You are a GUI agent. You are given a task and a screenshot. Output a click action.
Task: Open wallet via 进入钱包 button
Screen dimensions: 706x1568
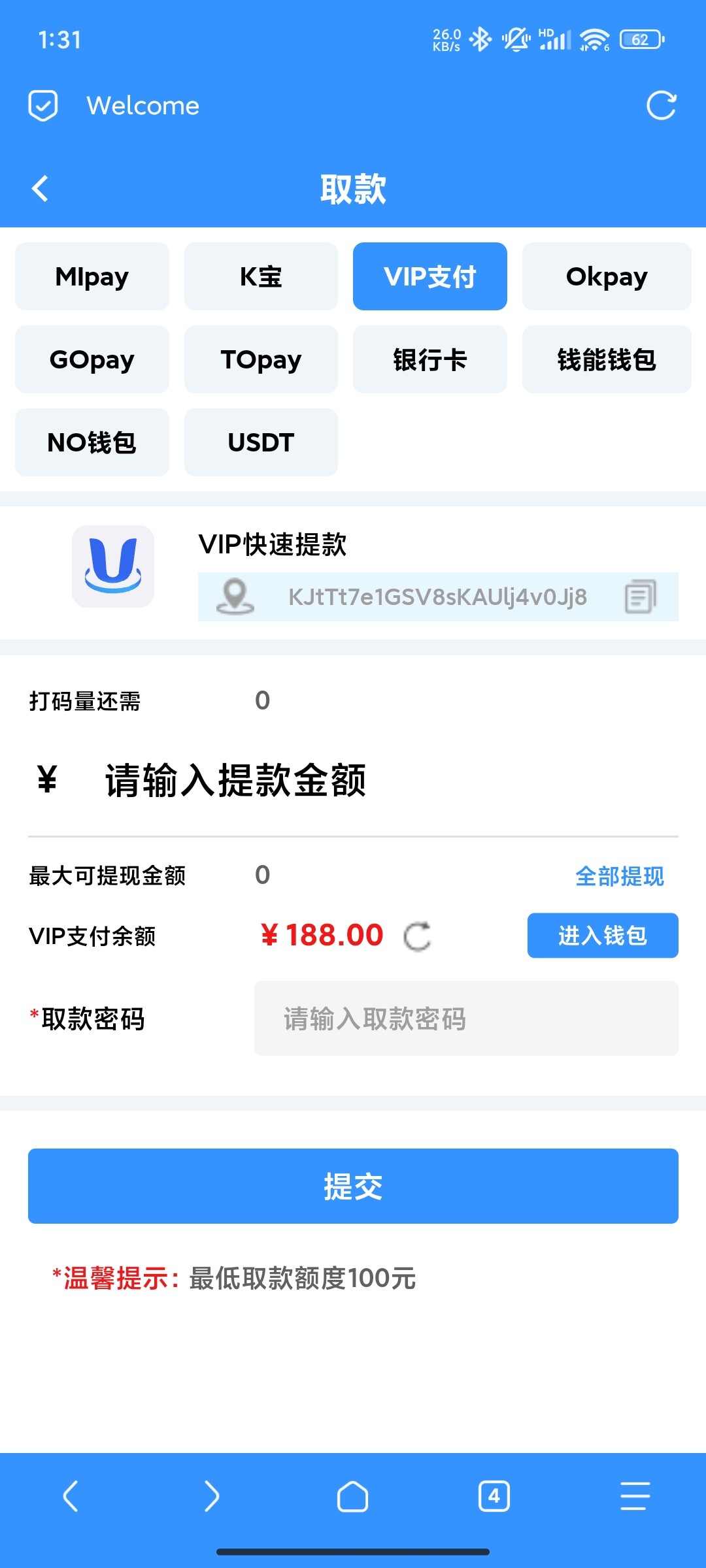(x=602, y=936)
